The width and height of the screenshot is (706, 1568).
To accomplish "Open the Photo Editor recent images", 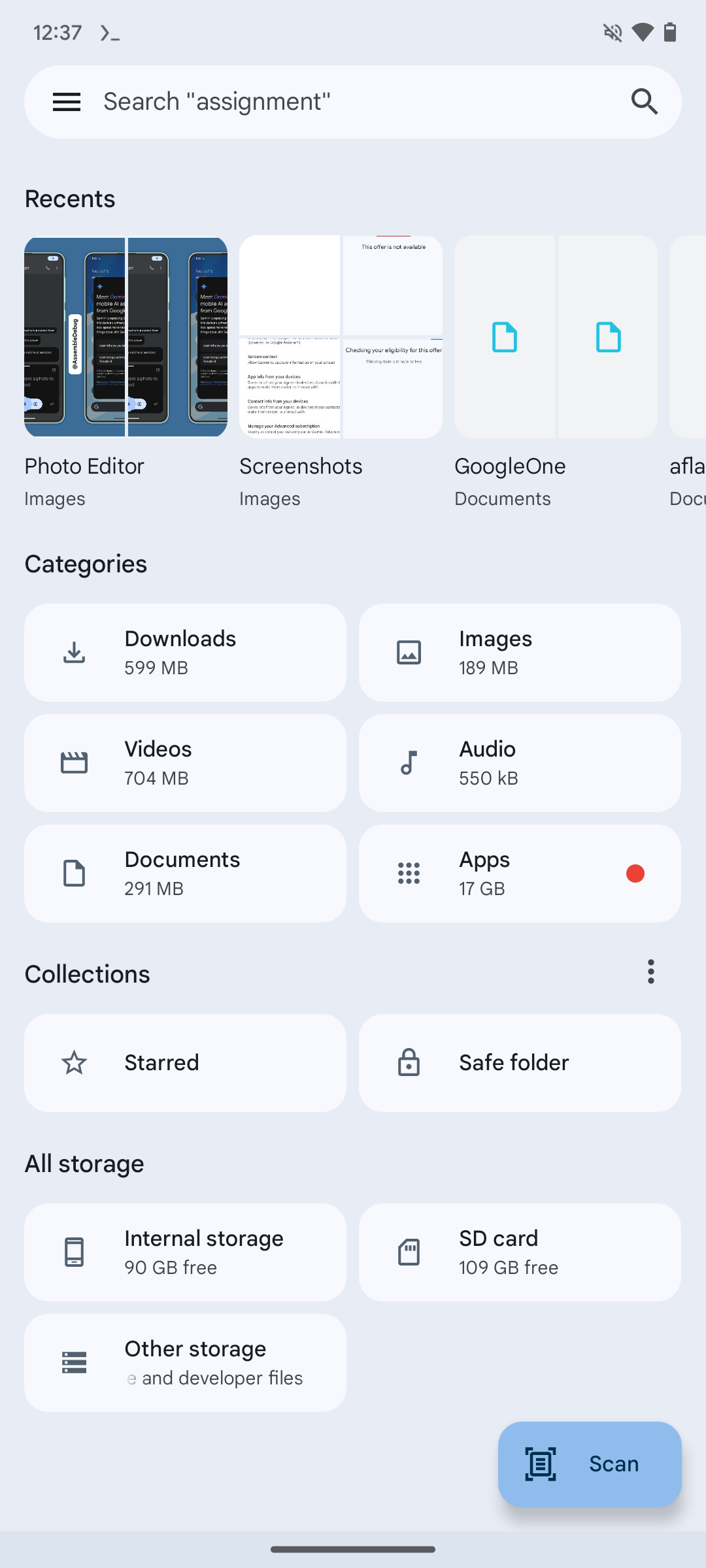I will [x=126, y=337].
